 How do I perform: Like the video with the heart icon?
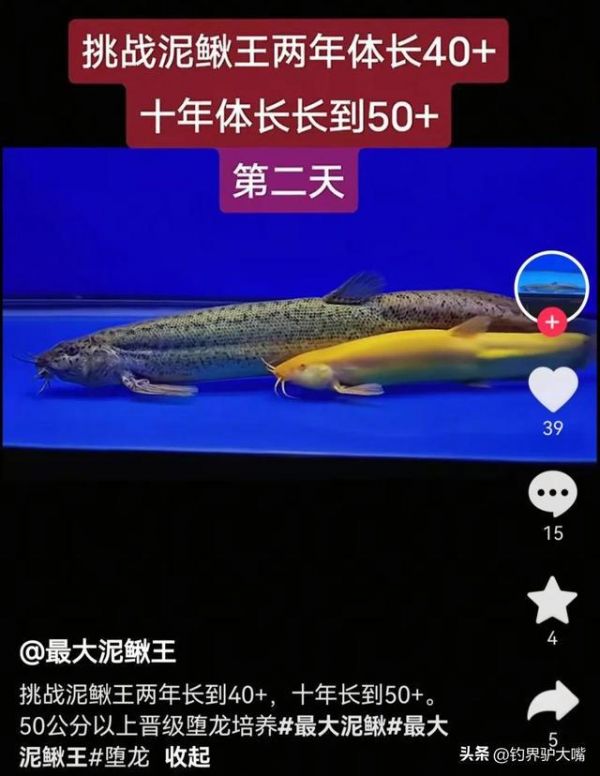[553, 390]
